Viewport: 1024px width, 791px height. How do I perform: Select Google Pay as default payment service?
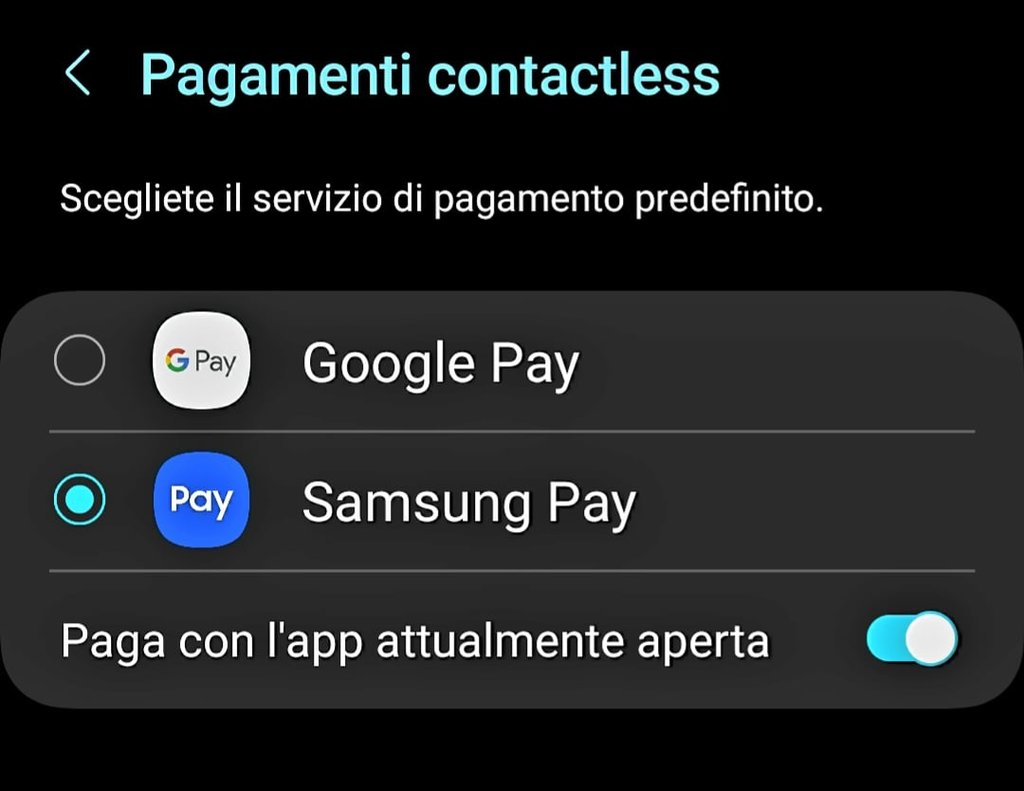pyautogui.click(x=79, y=361)
